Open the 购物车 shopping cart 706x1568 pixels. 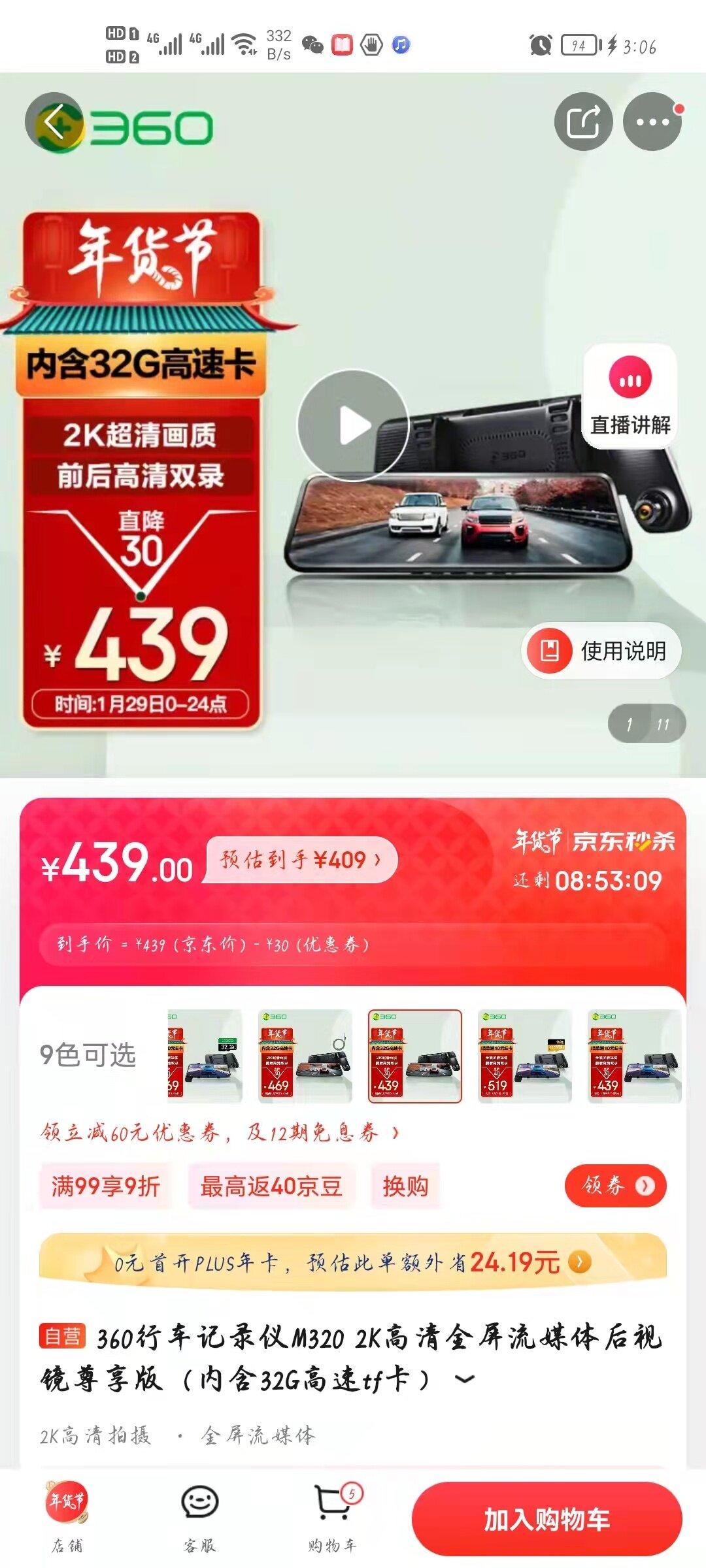333,1517
